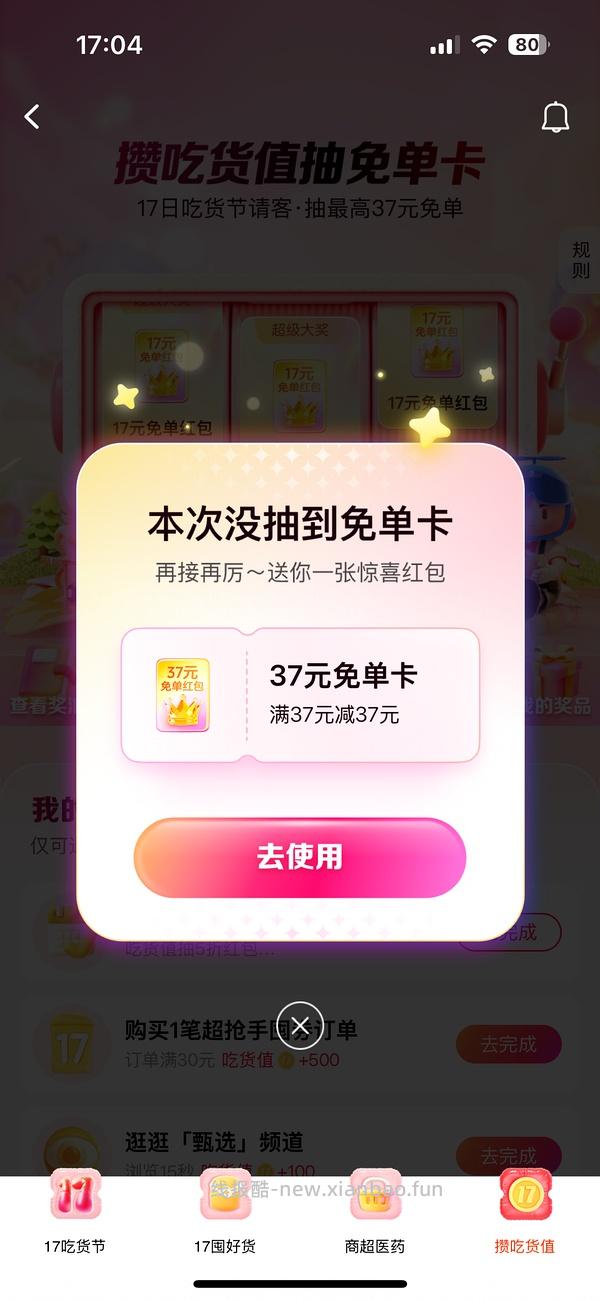Viewport: 600px width, 1300px height.
Task: Open the 规则 rules button
Action: coord(581,260)
